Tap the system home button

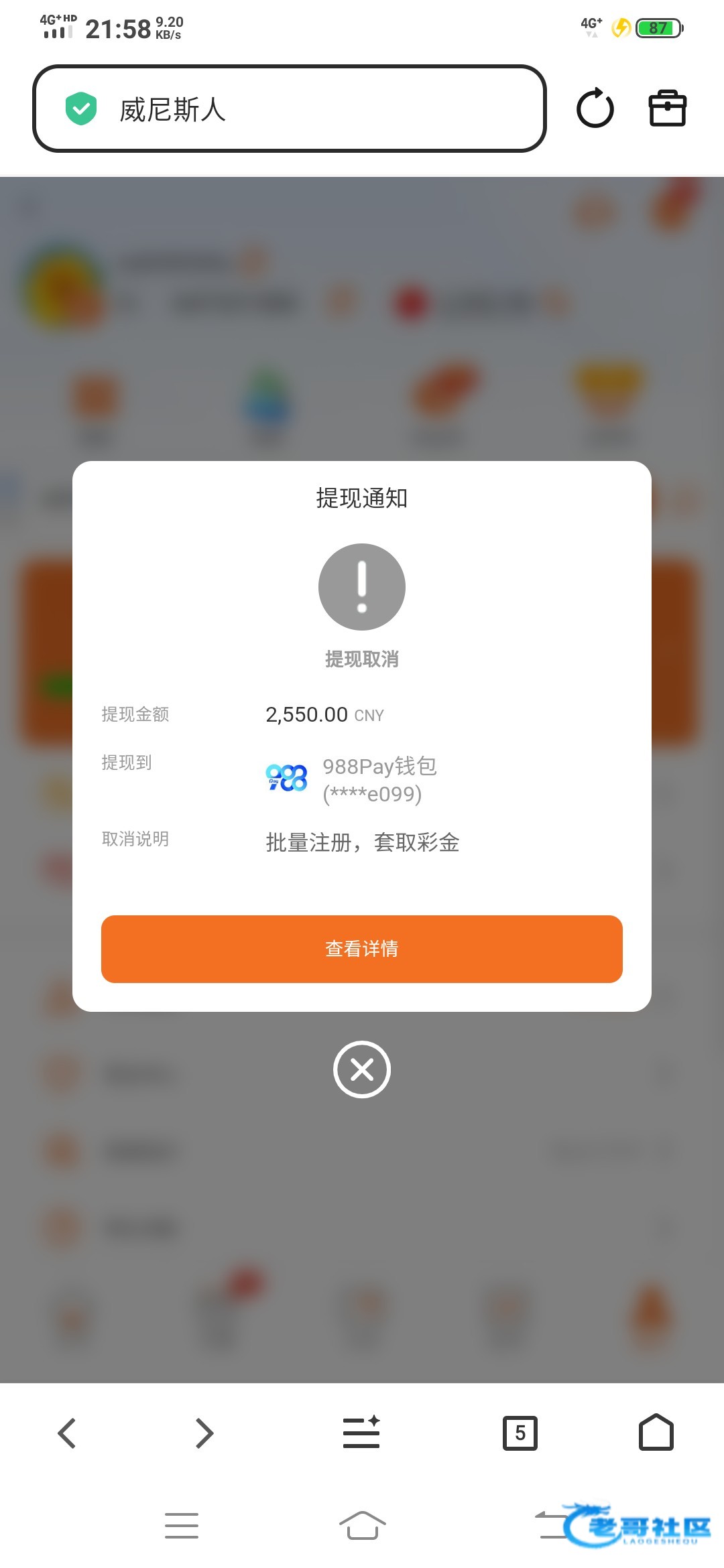point(362,1526)
